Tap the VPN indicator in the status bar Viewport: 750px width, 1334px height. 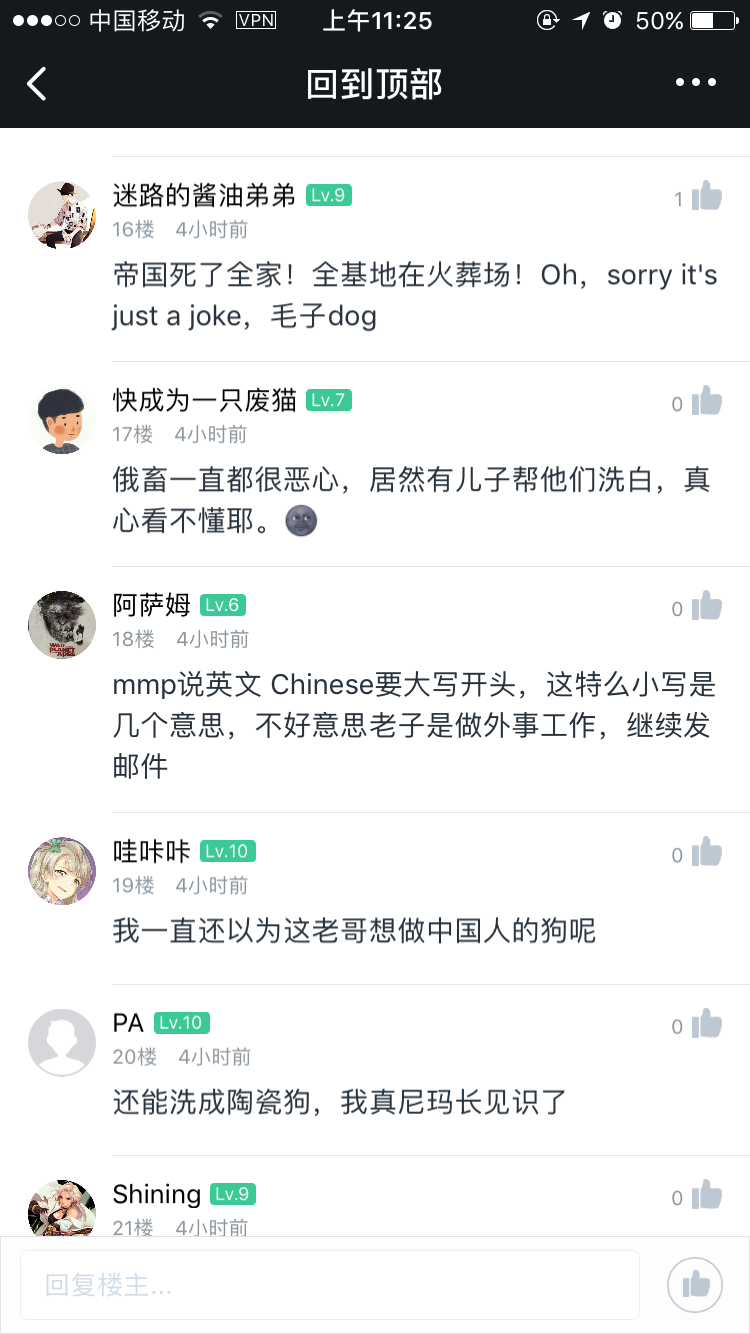click(257, 20)
